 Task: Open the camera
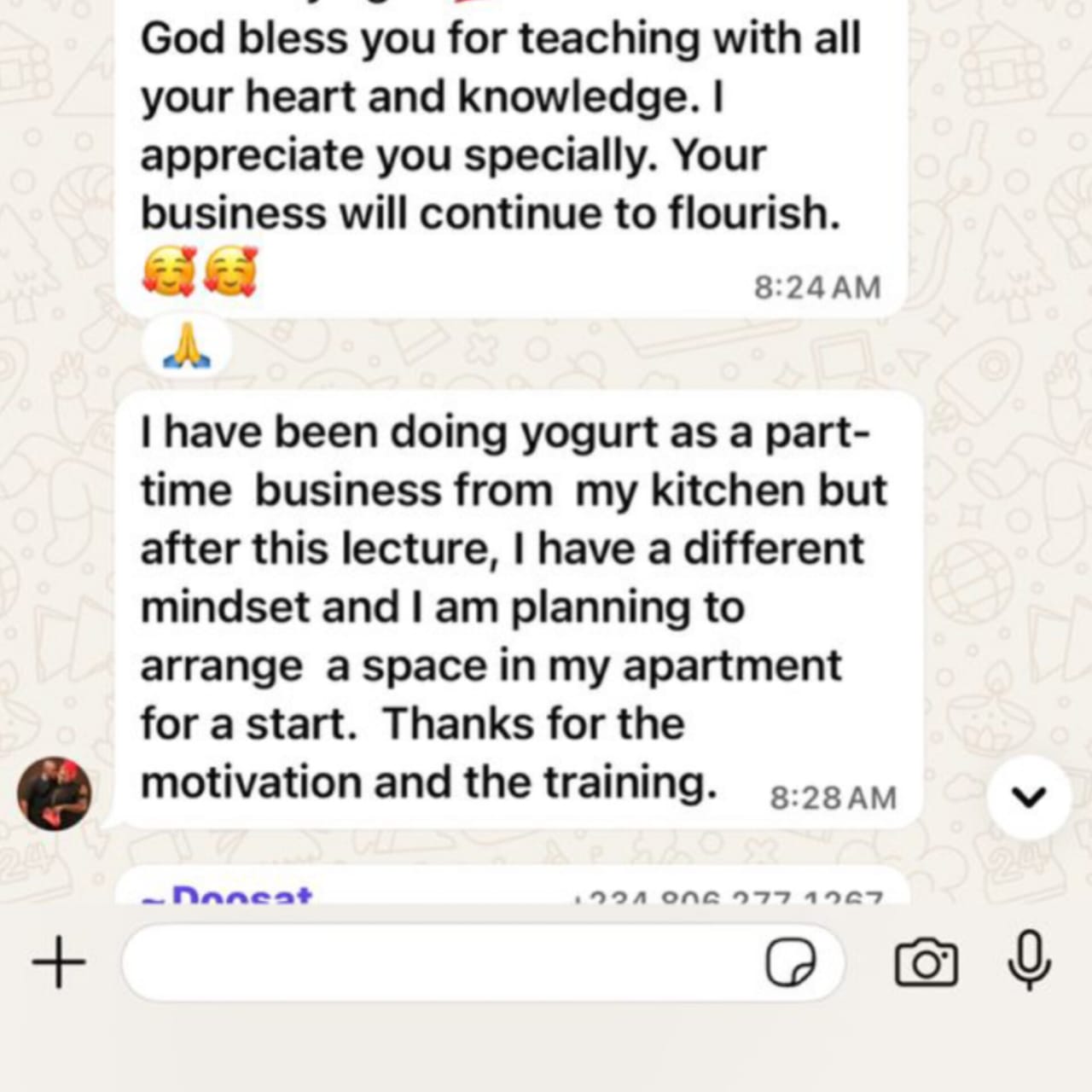(x=926, y=962)
